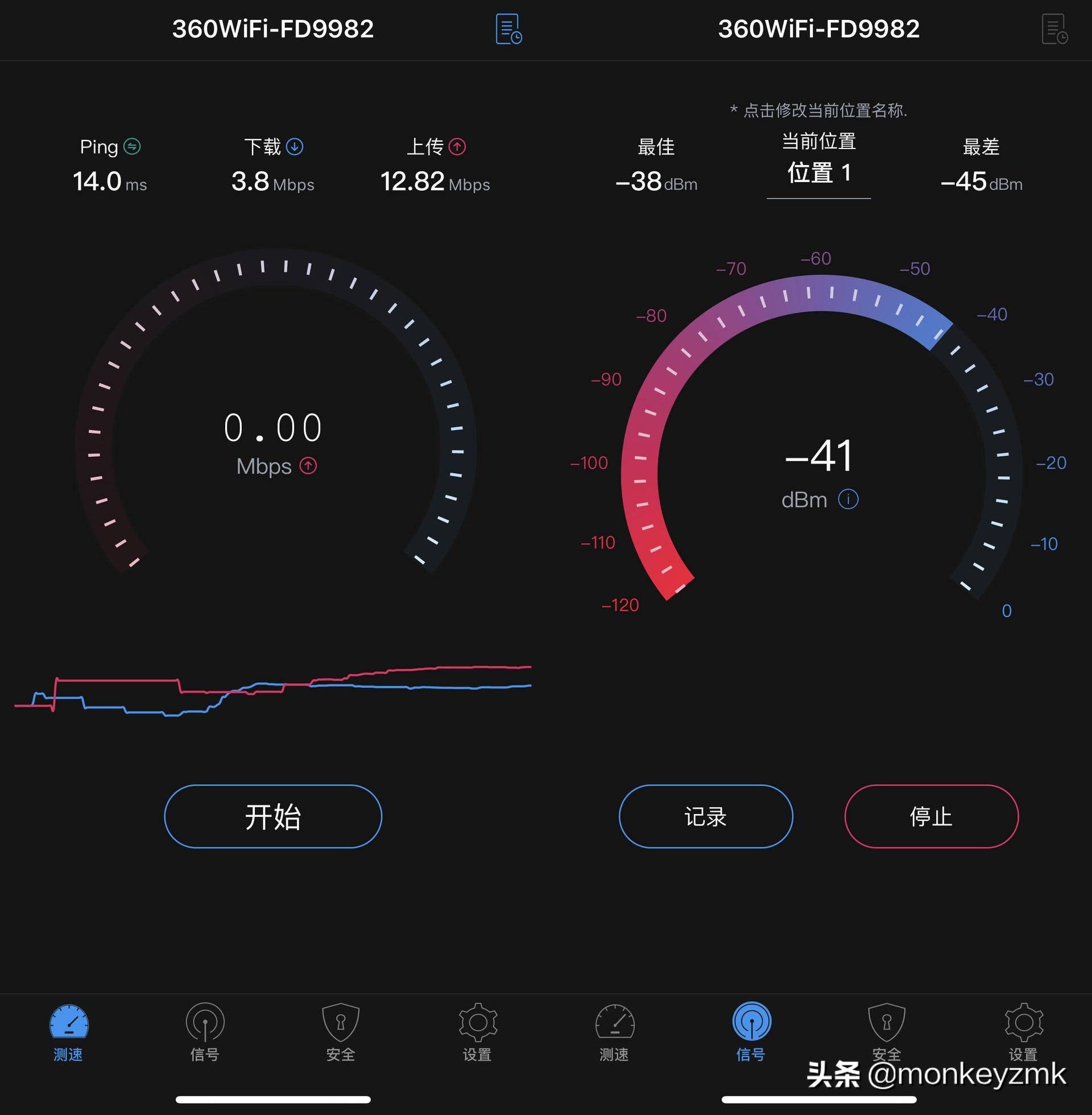The image size is (1092, 1115).
Task: Start the speed test with 开始 button
Action: [x=273, y=816]
